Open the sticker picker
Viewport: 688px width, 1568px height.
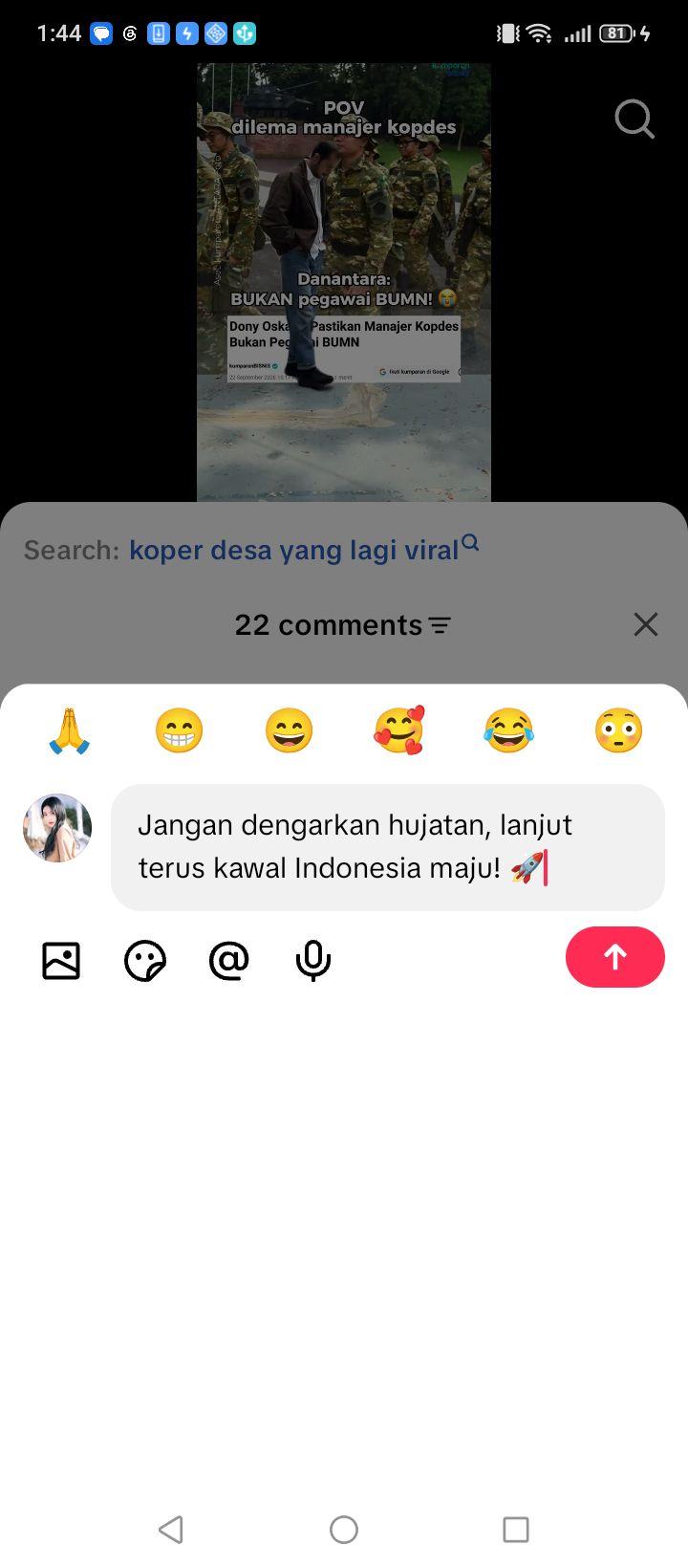click(x=145, y=961)
